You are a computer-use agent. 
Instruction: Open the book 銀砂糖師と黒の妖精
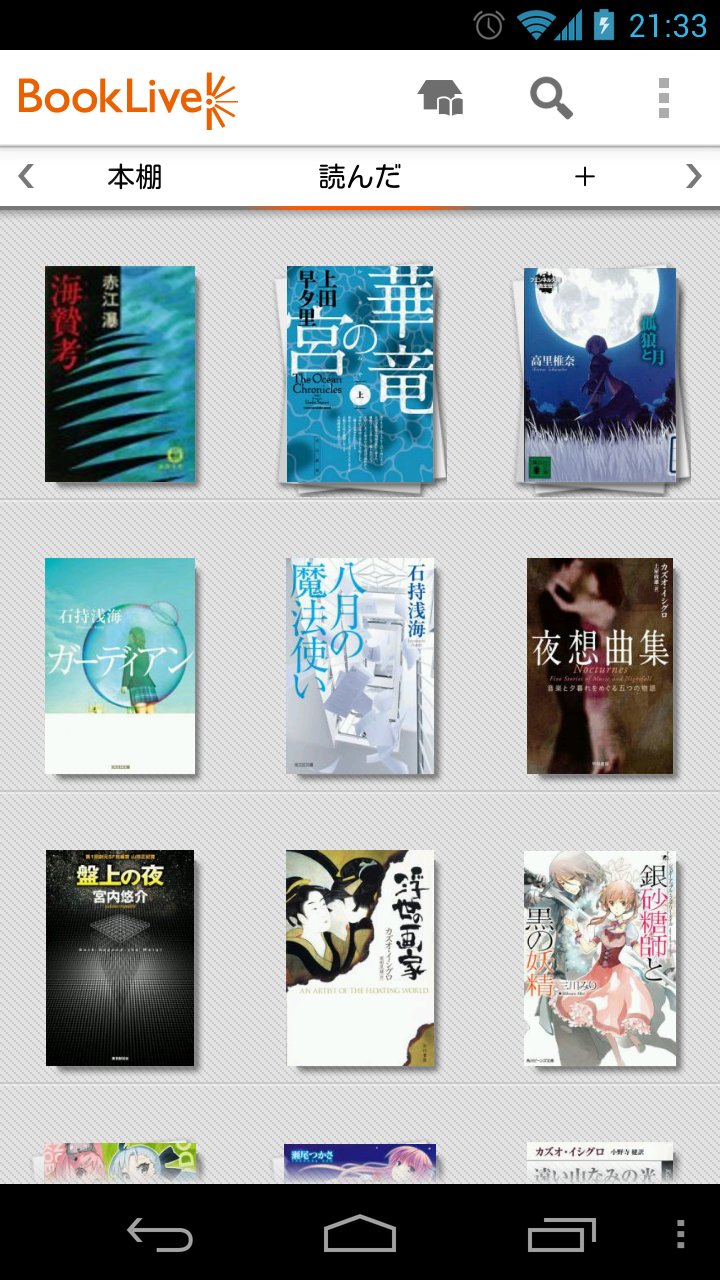[x=600, y=957]
